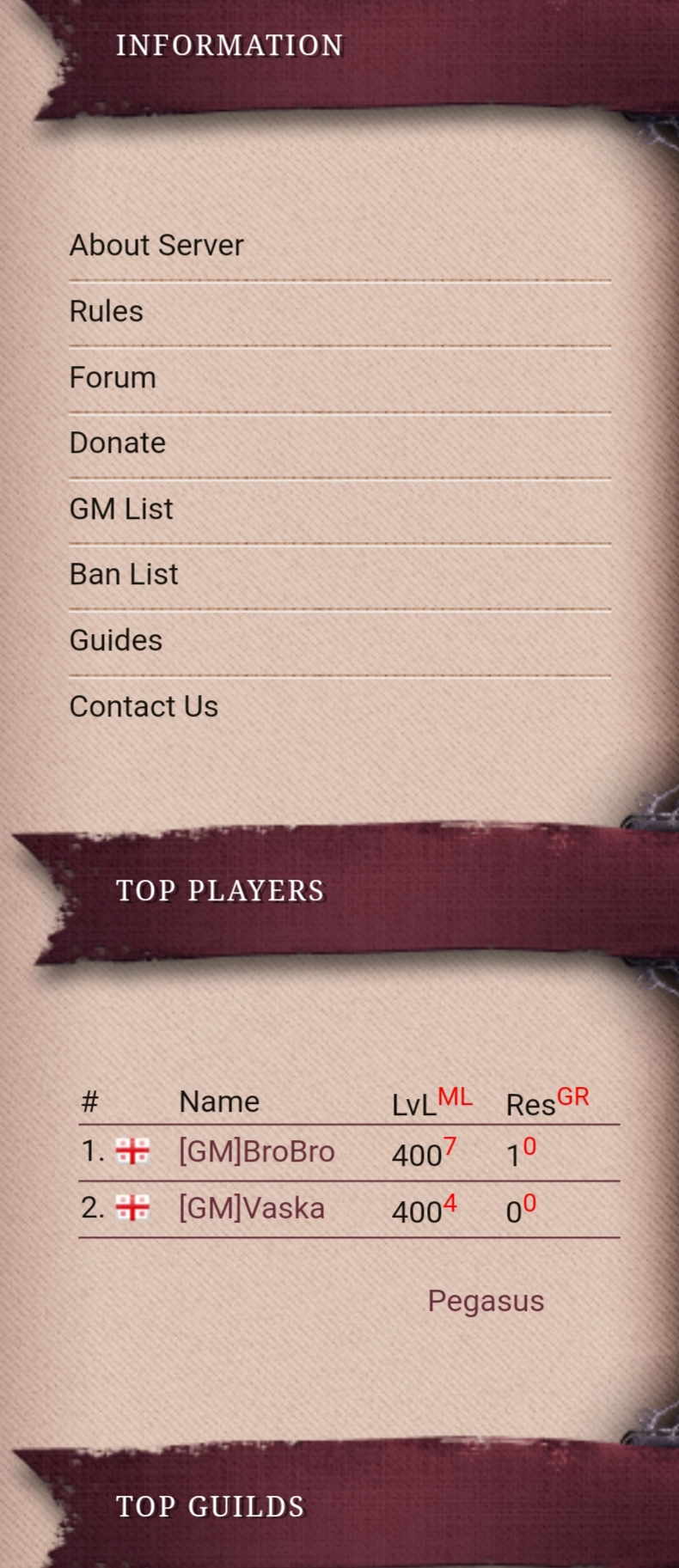Open [GM]Vaska's player profile
The width and height of the screenshot is (679, 1568).
(251, 1208)
